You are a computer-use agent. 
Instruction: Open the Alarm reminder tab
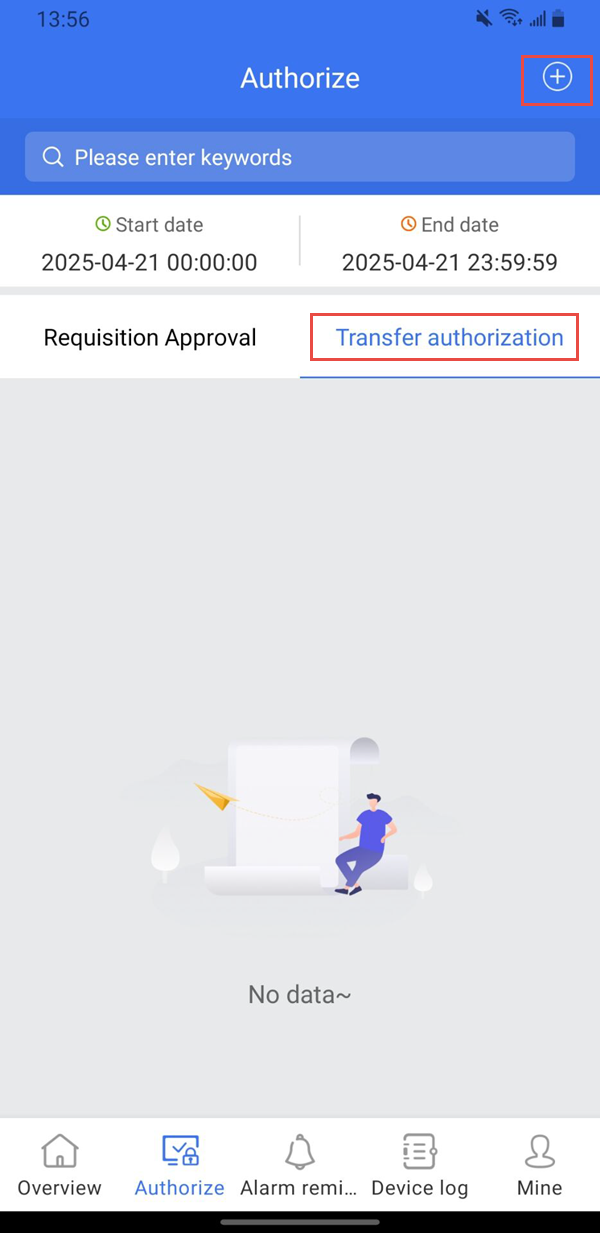(299, 1166)
